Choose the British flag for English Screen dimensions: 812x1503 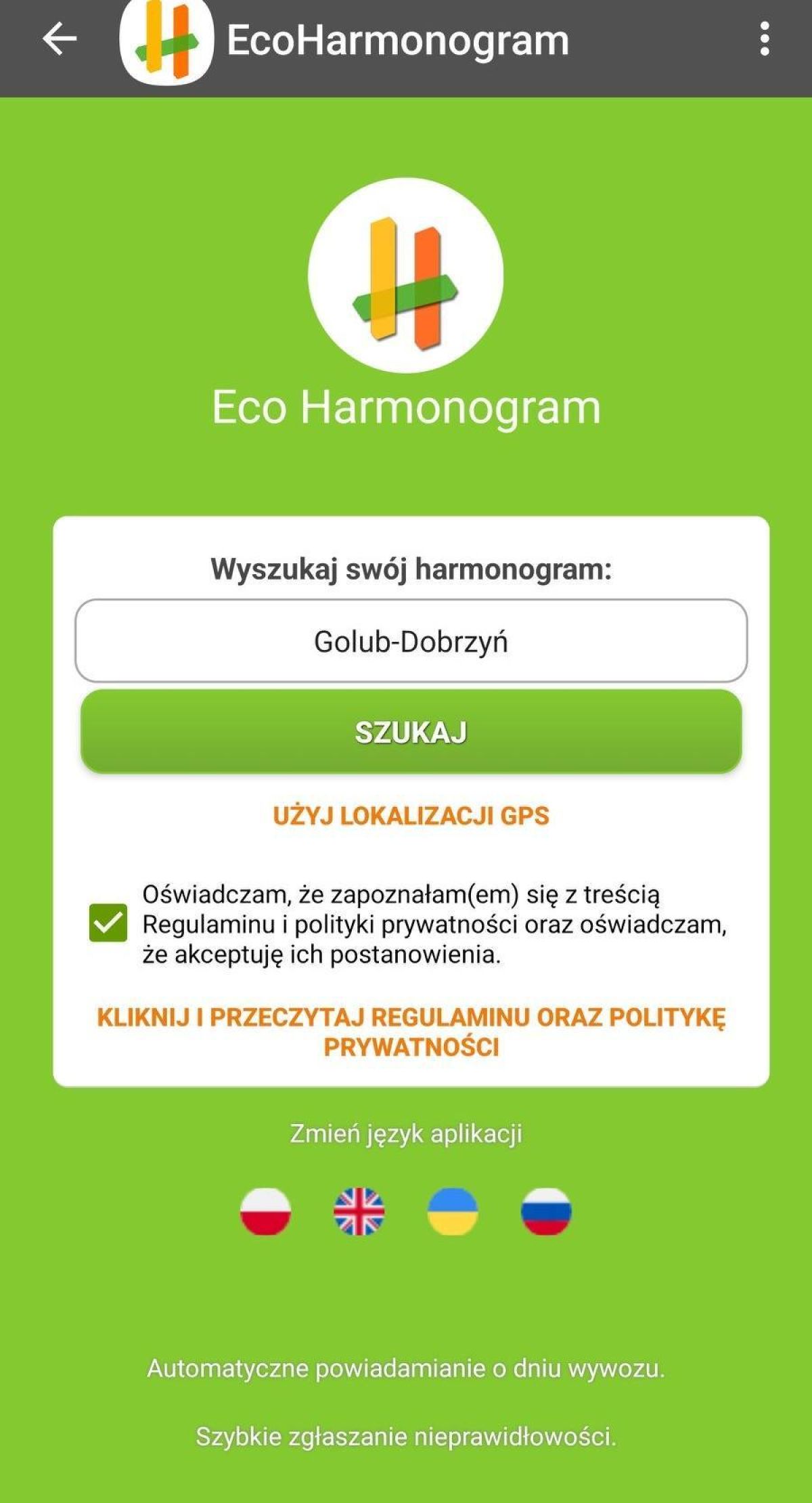pos(359,1212)
